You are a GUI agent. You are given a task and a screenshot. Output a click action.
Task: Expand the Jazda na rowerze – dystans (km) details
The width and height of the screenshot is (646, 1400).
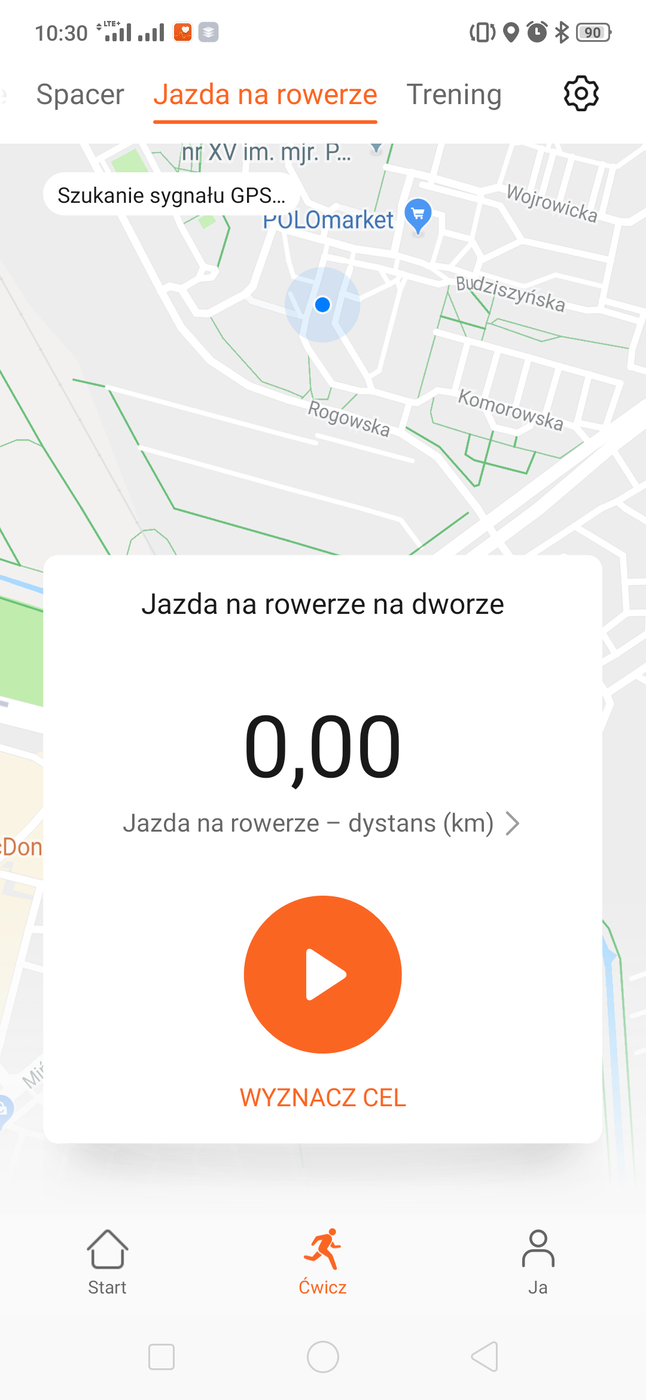322,824
